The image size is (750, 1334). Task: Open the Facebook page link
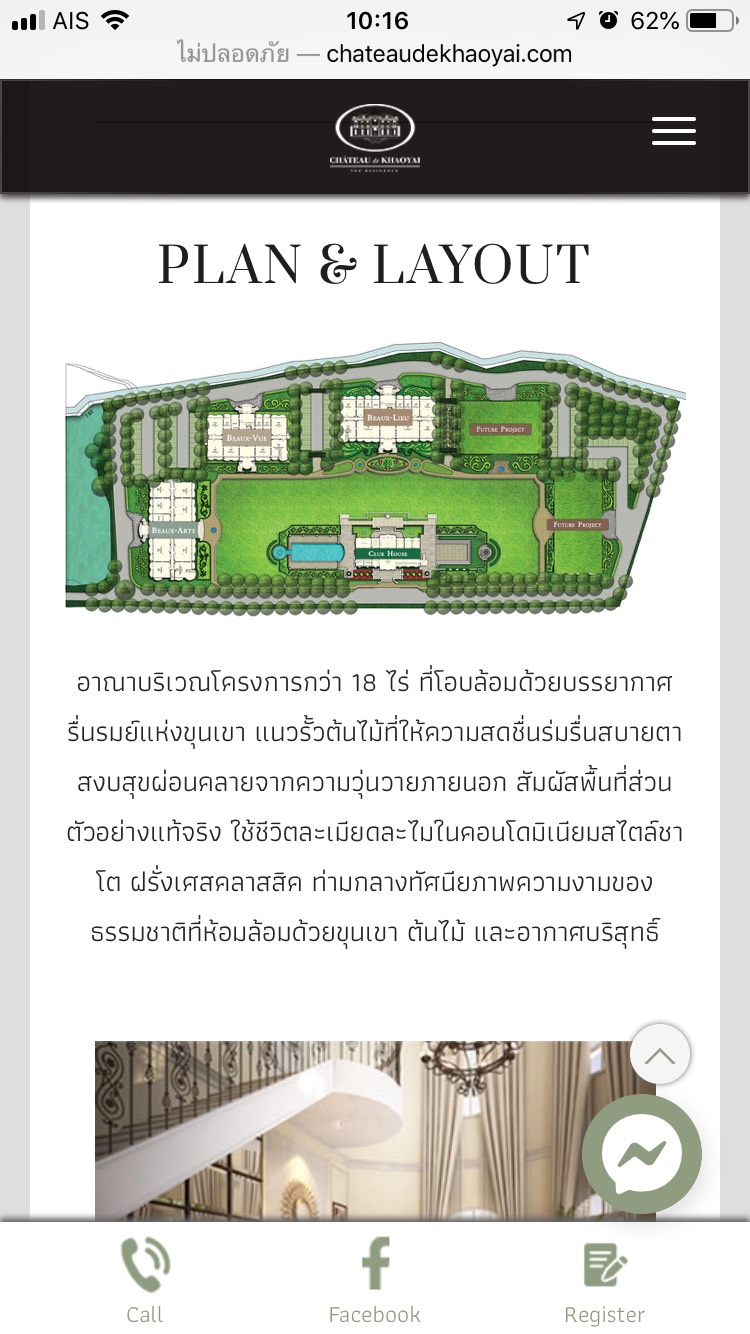[x=375, y=1280]
